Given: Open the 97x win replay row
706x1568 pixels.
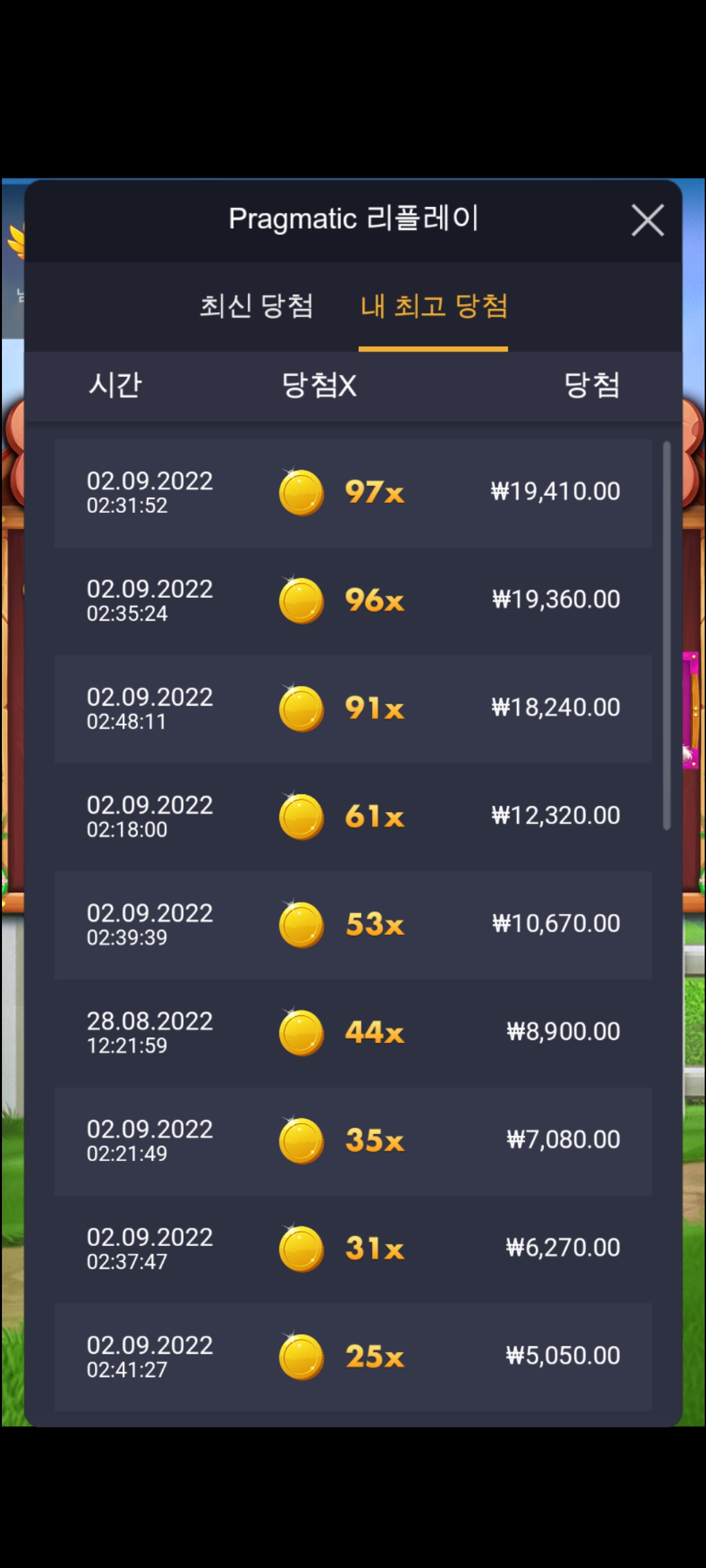Looking at the screenshot, I should pos(353,493).
